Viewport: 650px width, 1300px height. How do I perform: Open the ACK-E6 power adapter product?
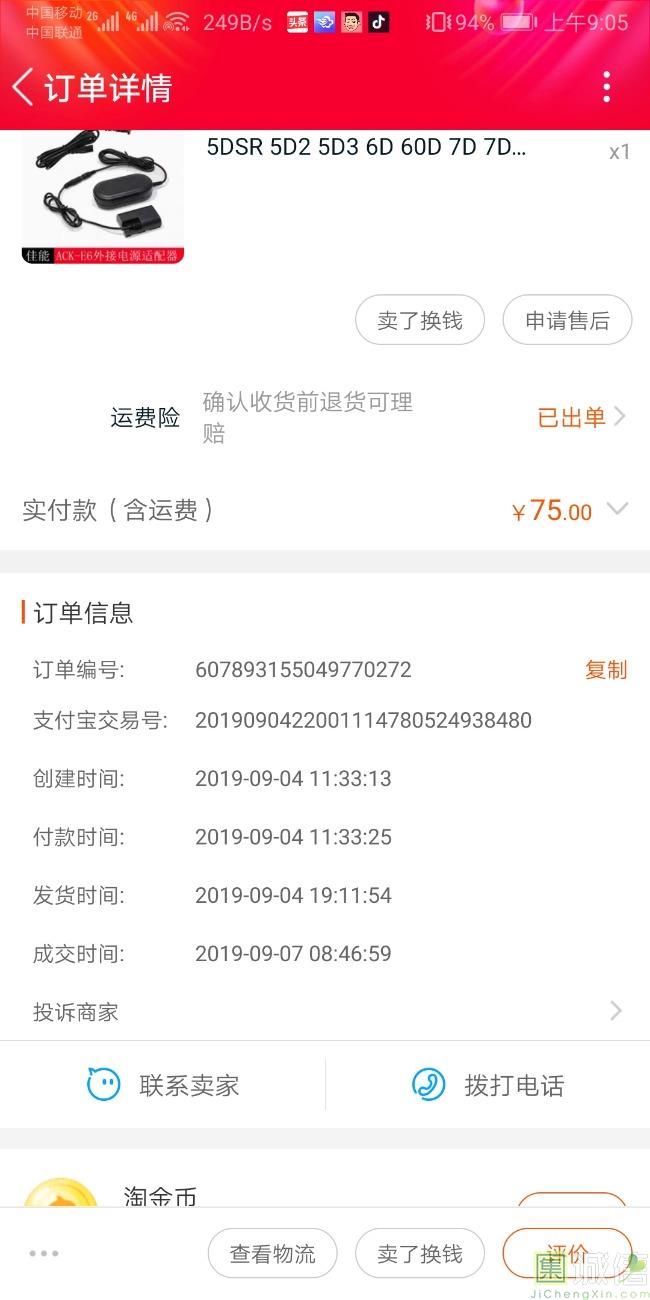point(103,197)
